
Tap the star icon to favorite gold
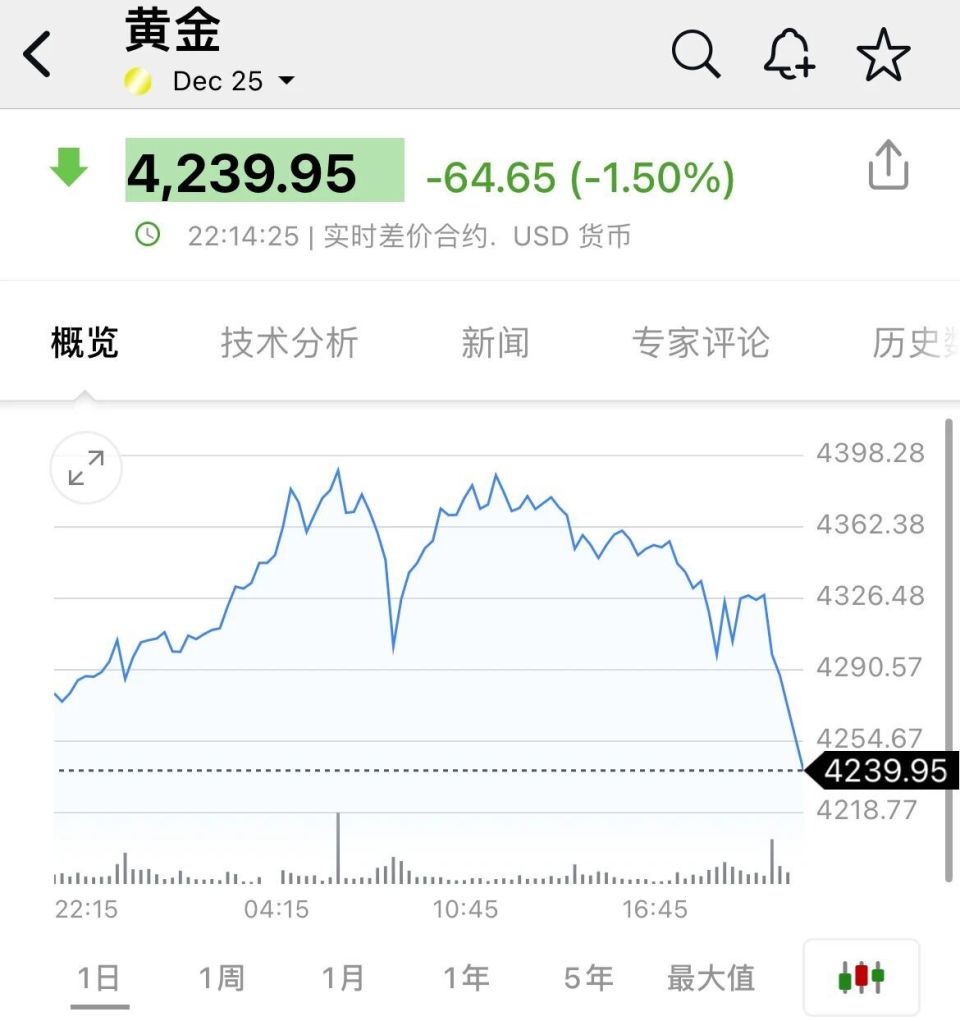point(884,56)
